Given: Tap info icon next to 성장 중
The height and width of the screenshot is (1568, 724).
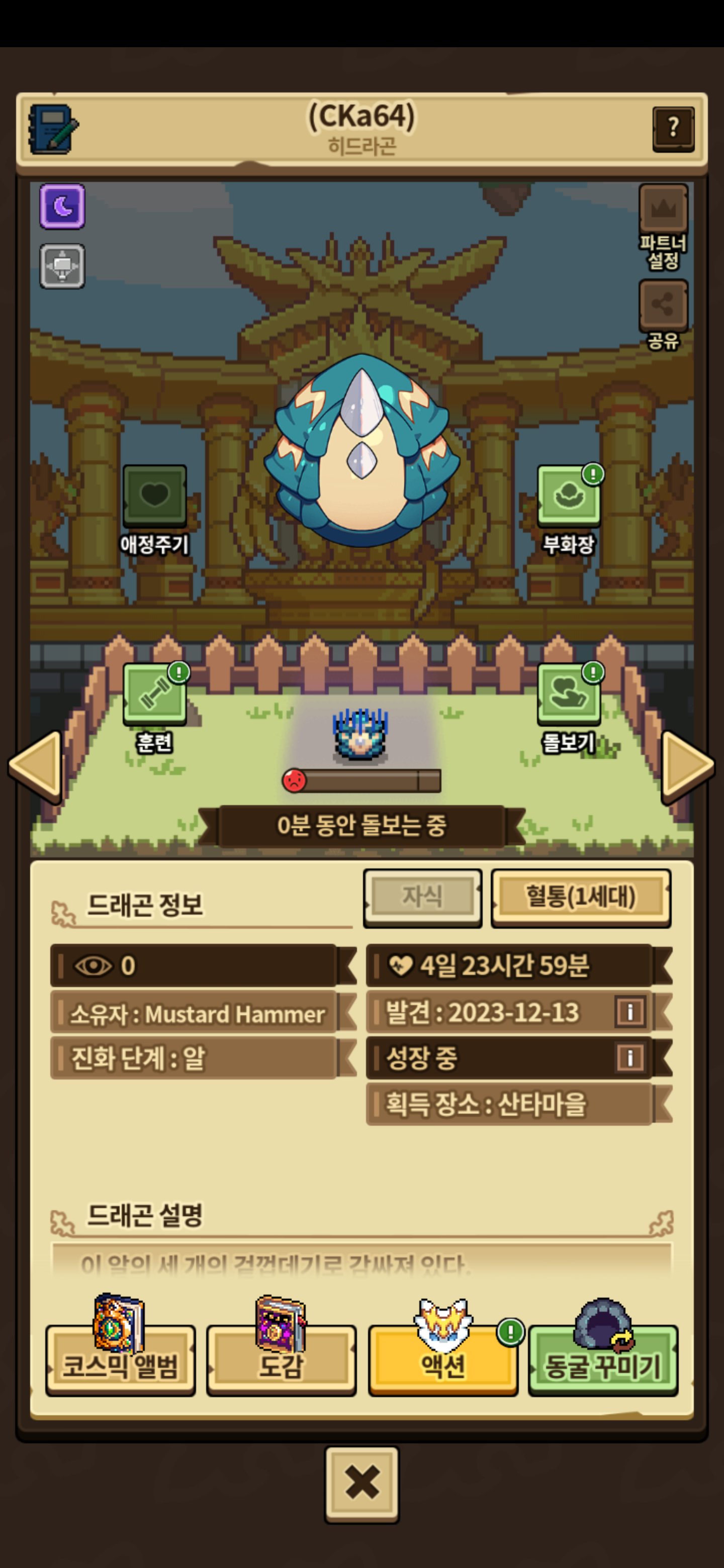Looking at the screenshot, I should point(629,1058).
